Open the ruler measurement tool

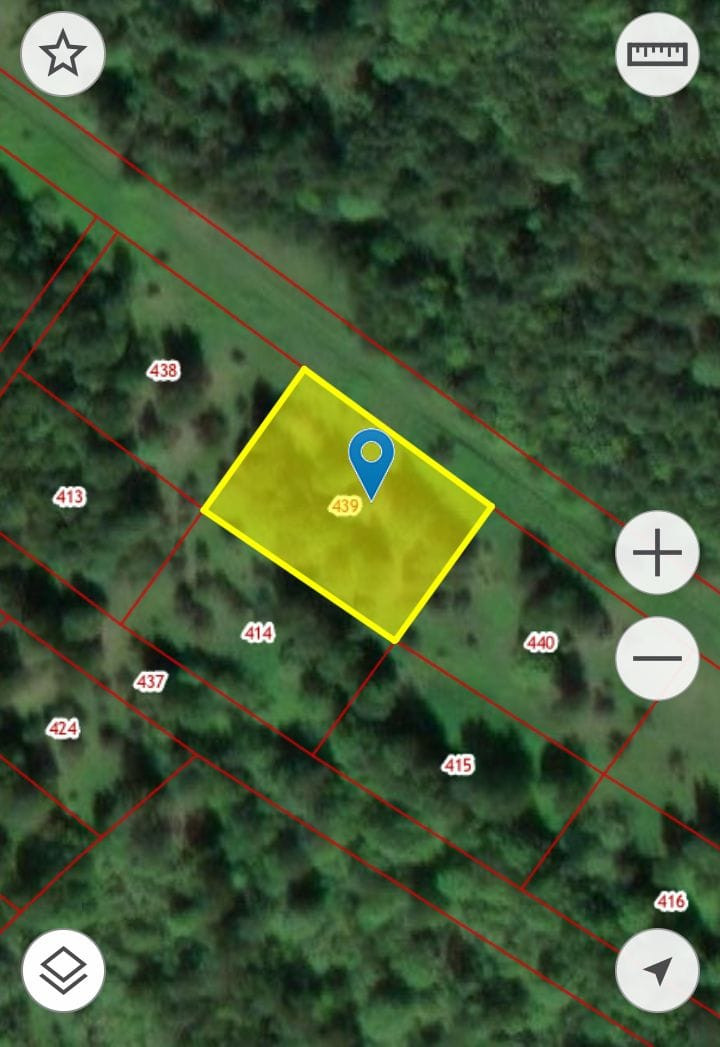click(x=657, y=54)
